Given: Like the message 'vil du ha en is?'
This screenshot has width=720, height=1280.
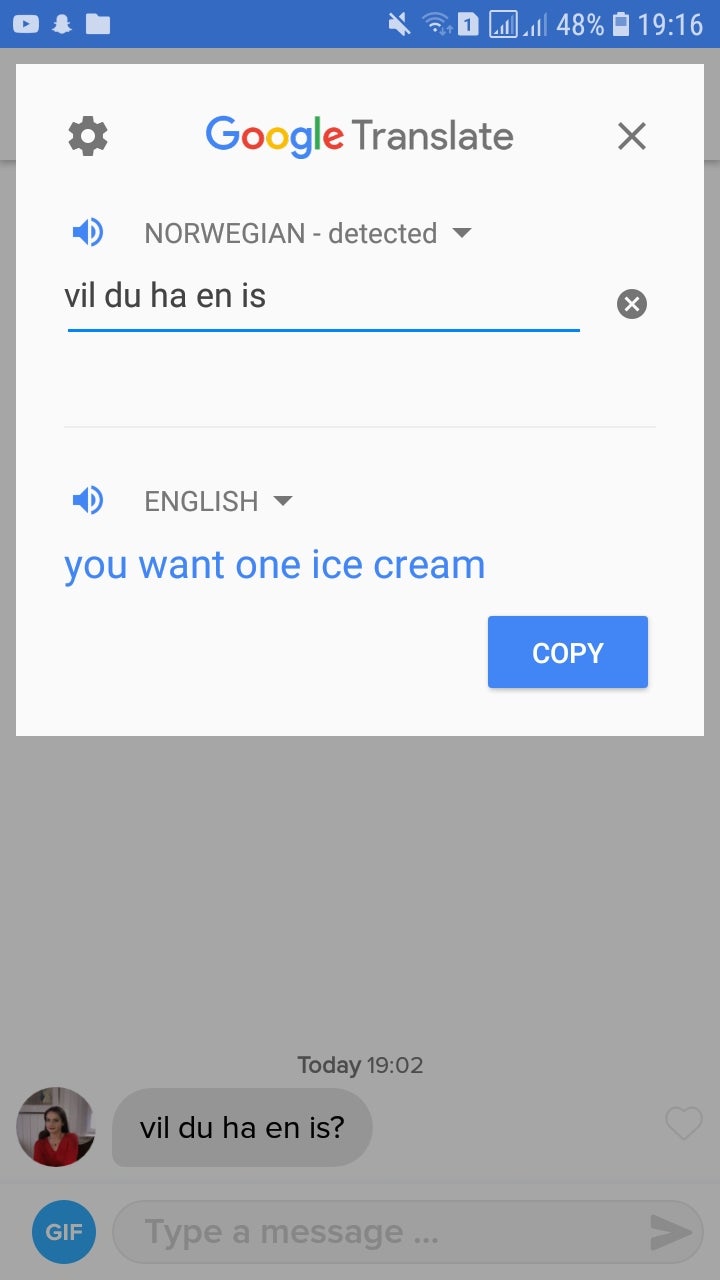Looking at the screenshot, I should 684,1125.
